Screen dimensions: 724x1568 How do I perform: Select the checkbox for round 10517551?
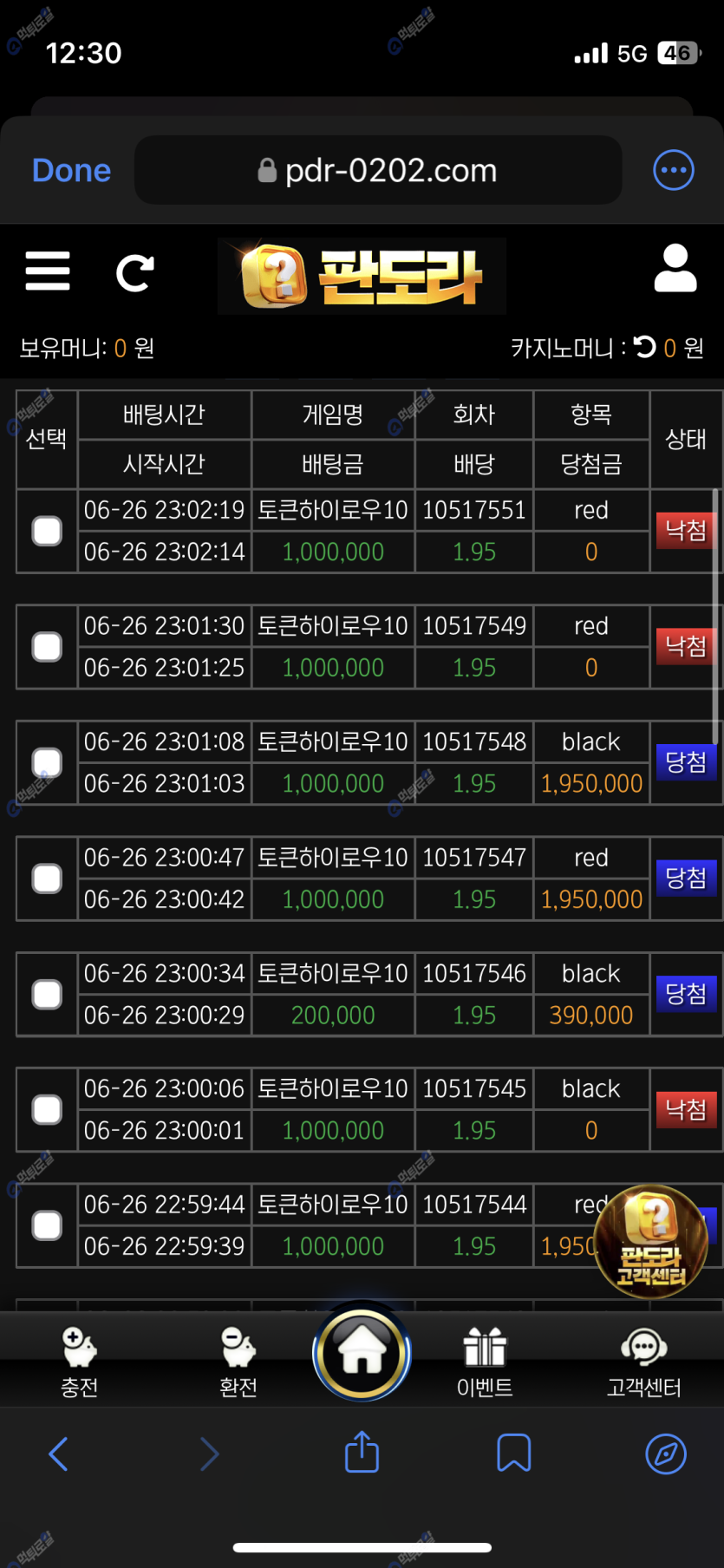[47, 531]
